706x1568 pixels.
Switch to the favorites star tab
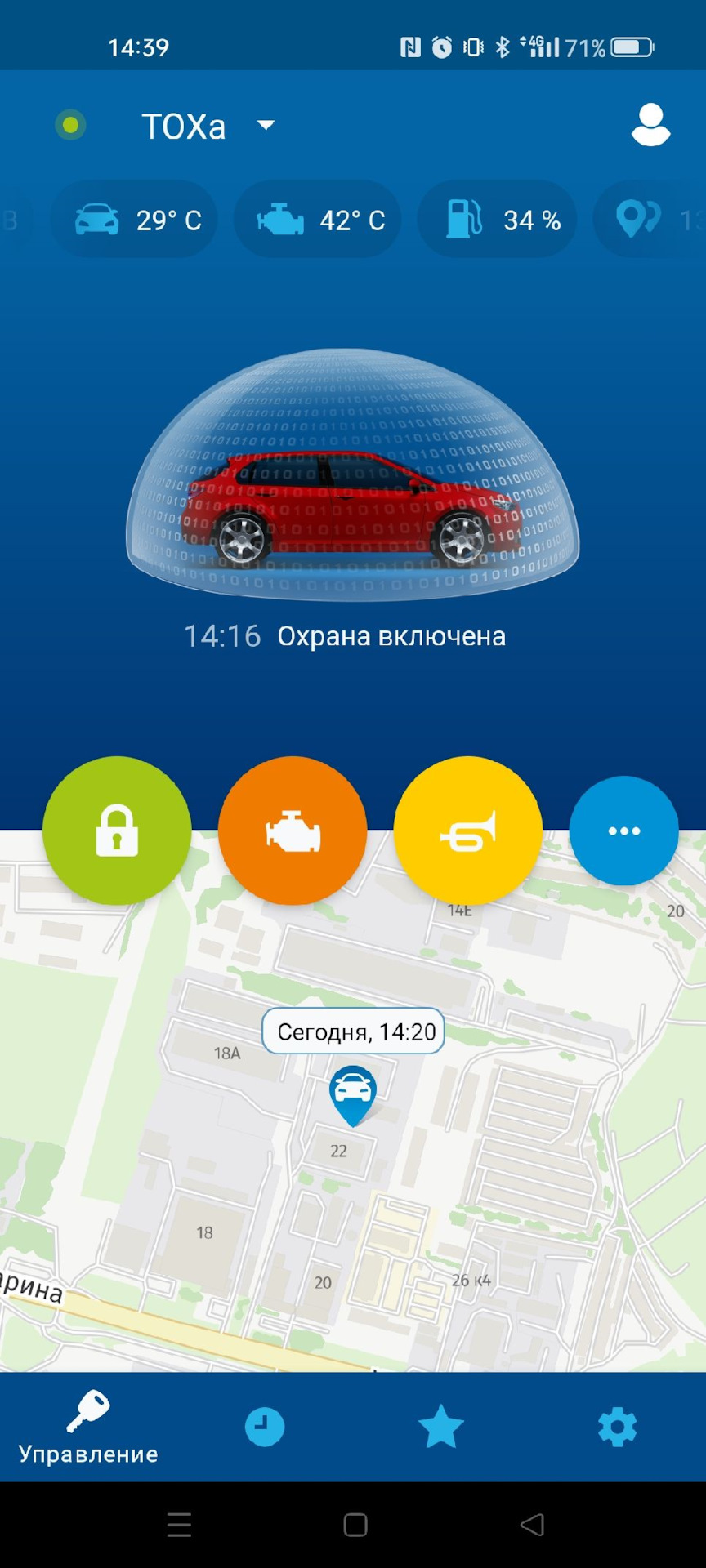440,1428
